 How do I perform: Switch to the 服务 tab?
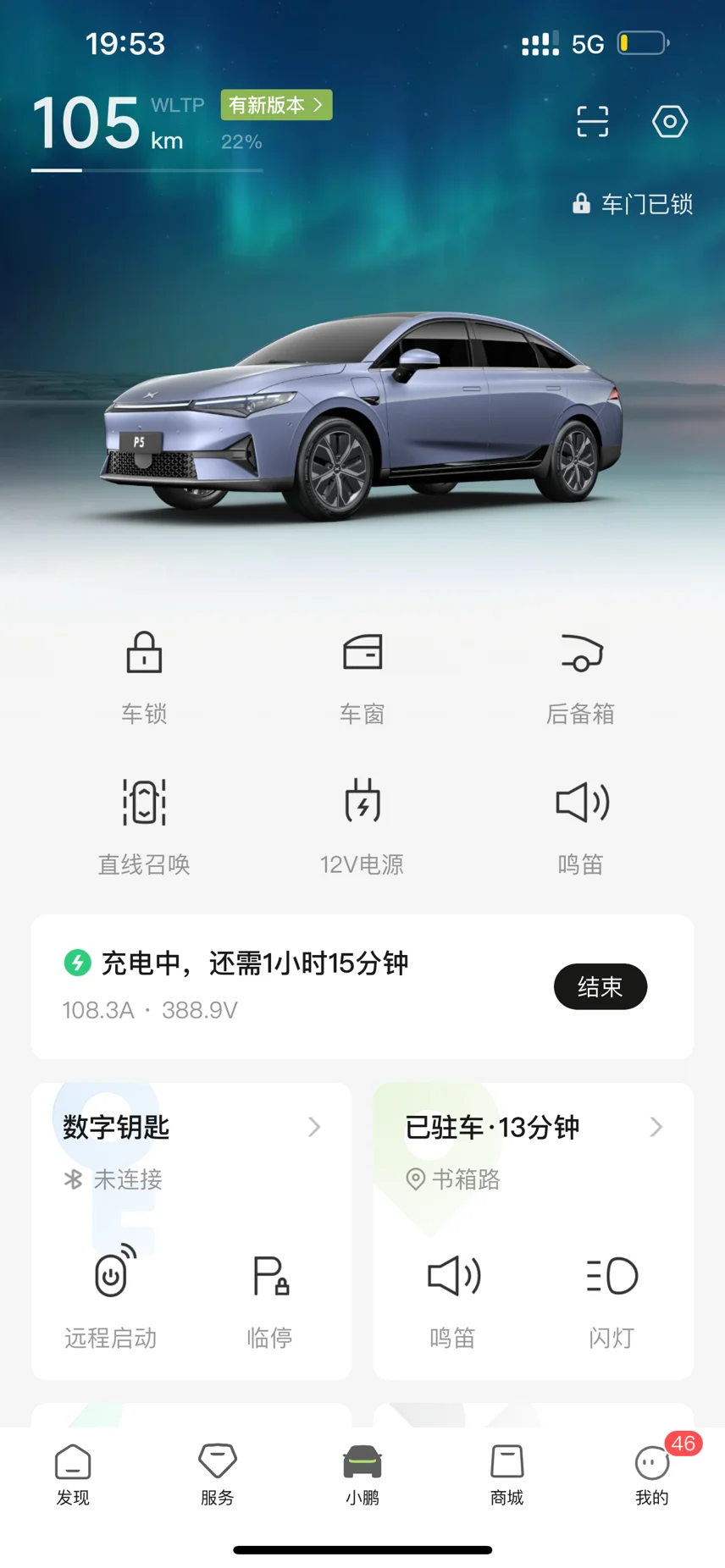pyautogui.click(x=218, y=1475)
